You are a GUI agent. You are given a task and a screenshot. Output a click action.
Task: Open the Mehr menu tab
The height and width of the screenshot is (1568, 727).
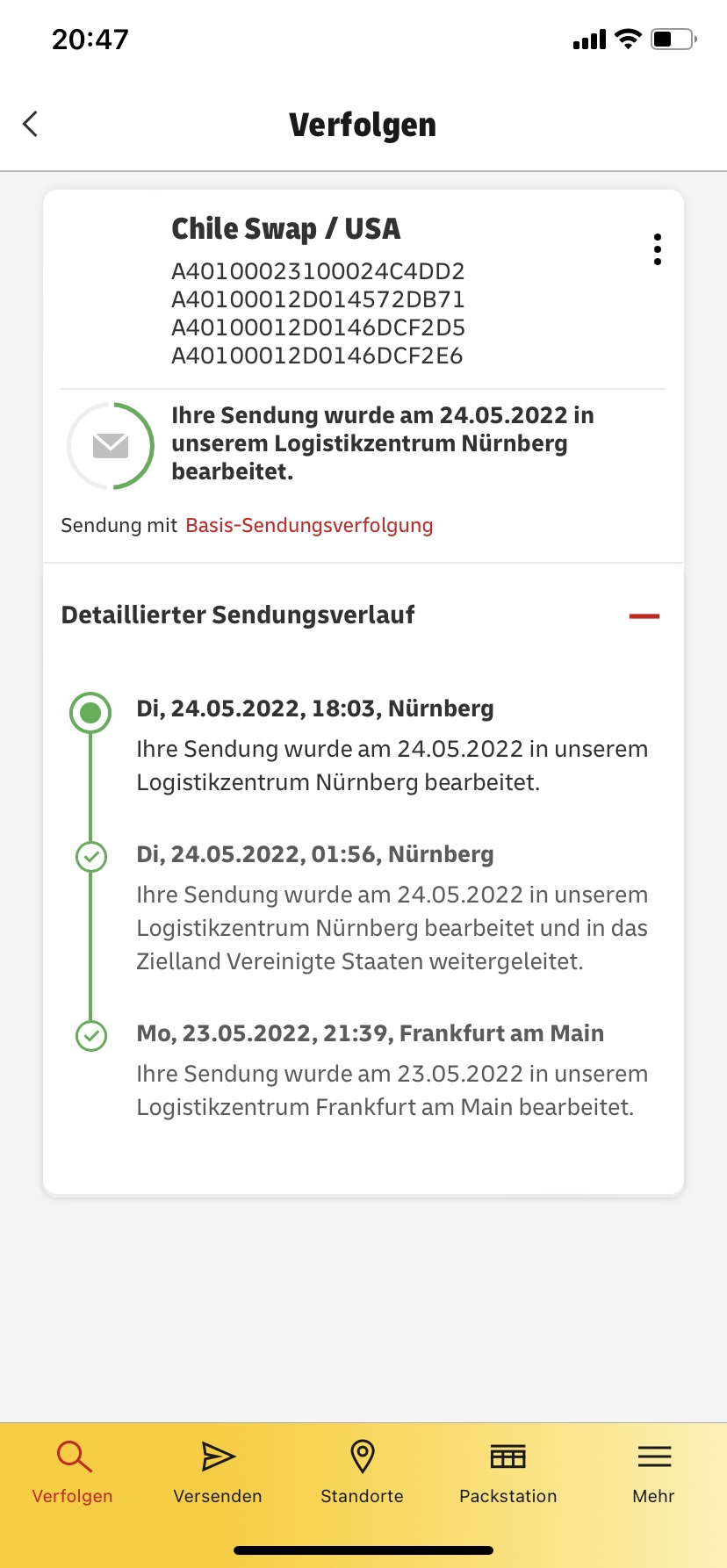(x=654, y=1471)
